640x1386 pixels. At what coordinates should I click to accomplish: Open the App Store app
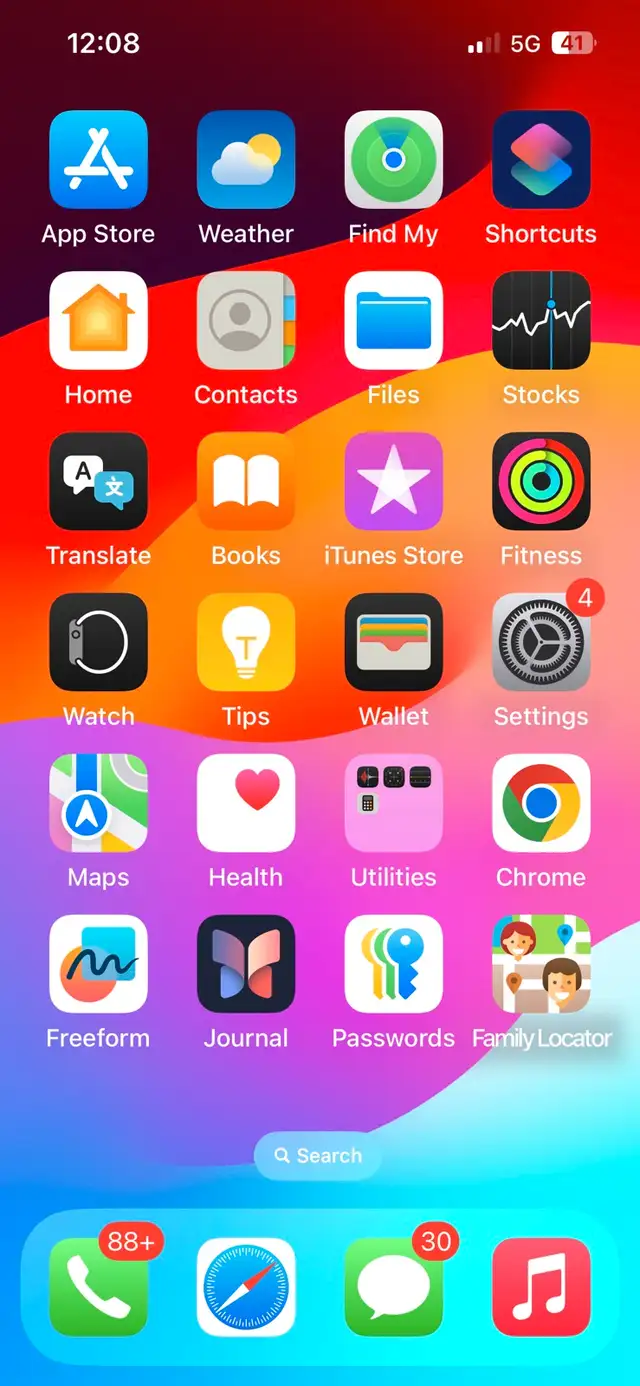click(x=98, y=159)
